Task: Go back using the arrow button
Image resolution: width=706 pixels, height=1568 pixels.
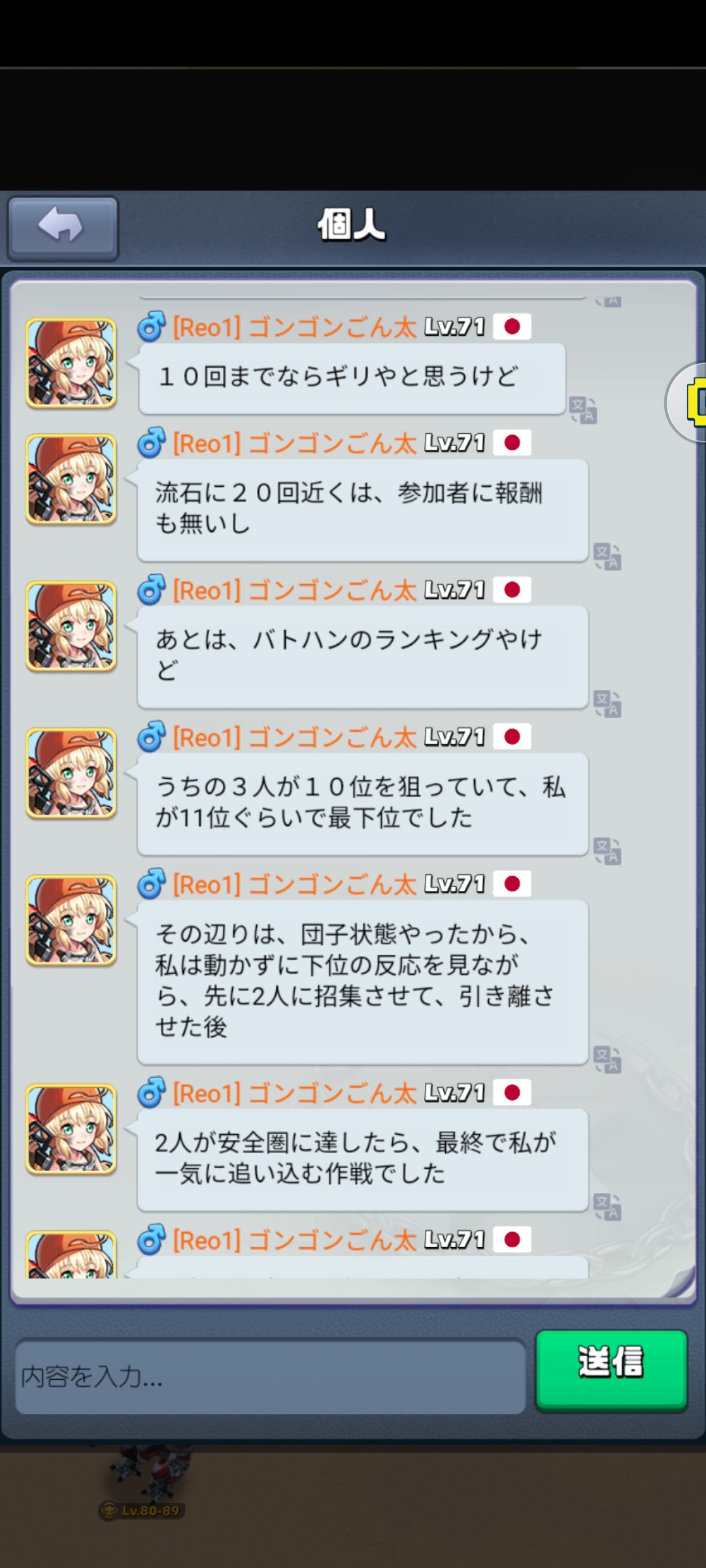Action: [x=62, y=227]
